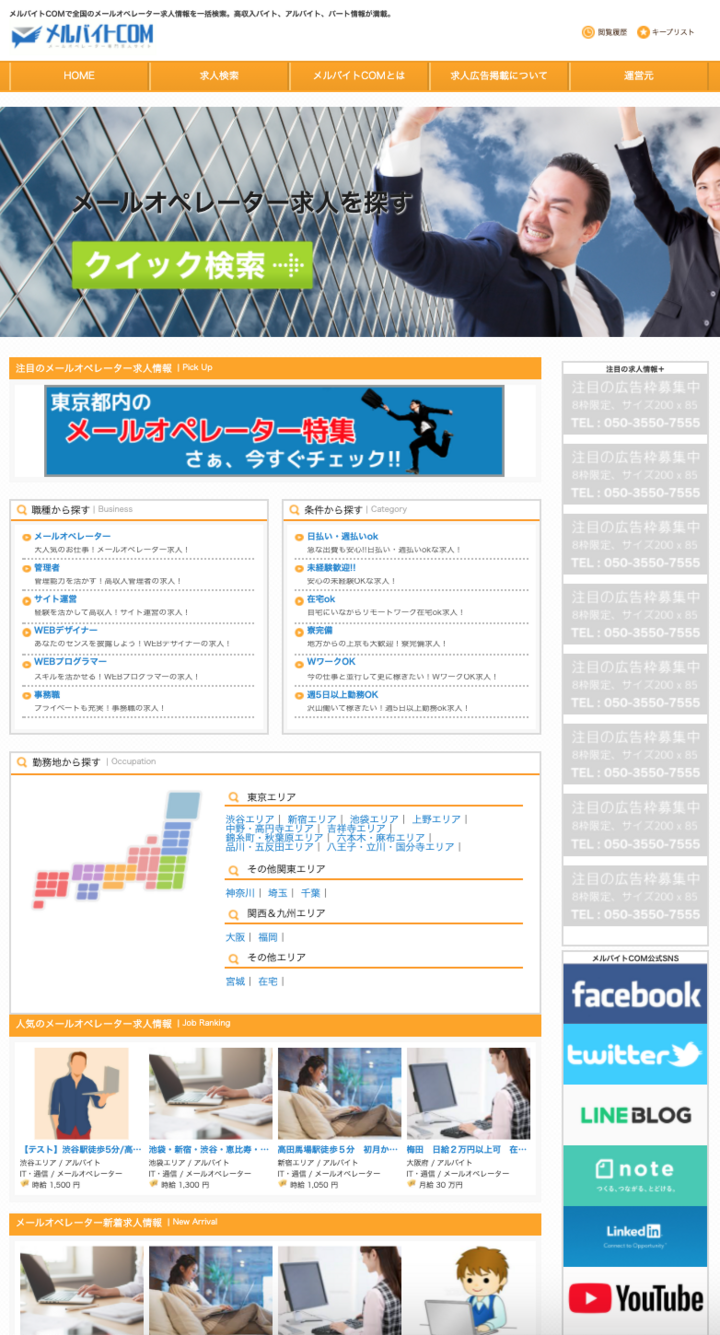Open the facebook official SNS banner
The height and width of the screenshot is (1335, 720).
coord(635,994)
